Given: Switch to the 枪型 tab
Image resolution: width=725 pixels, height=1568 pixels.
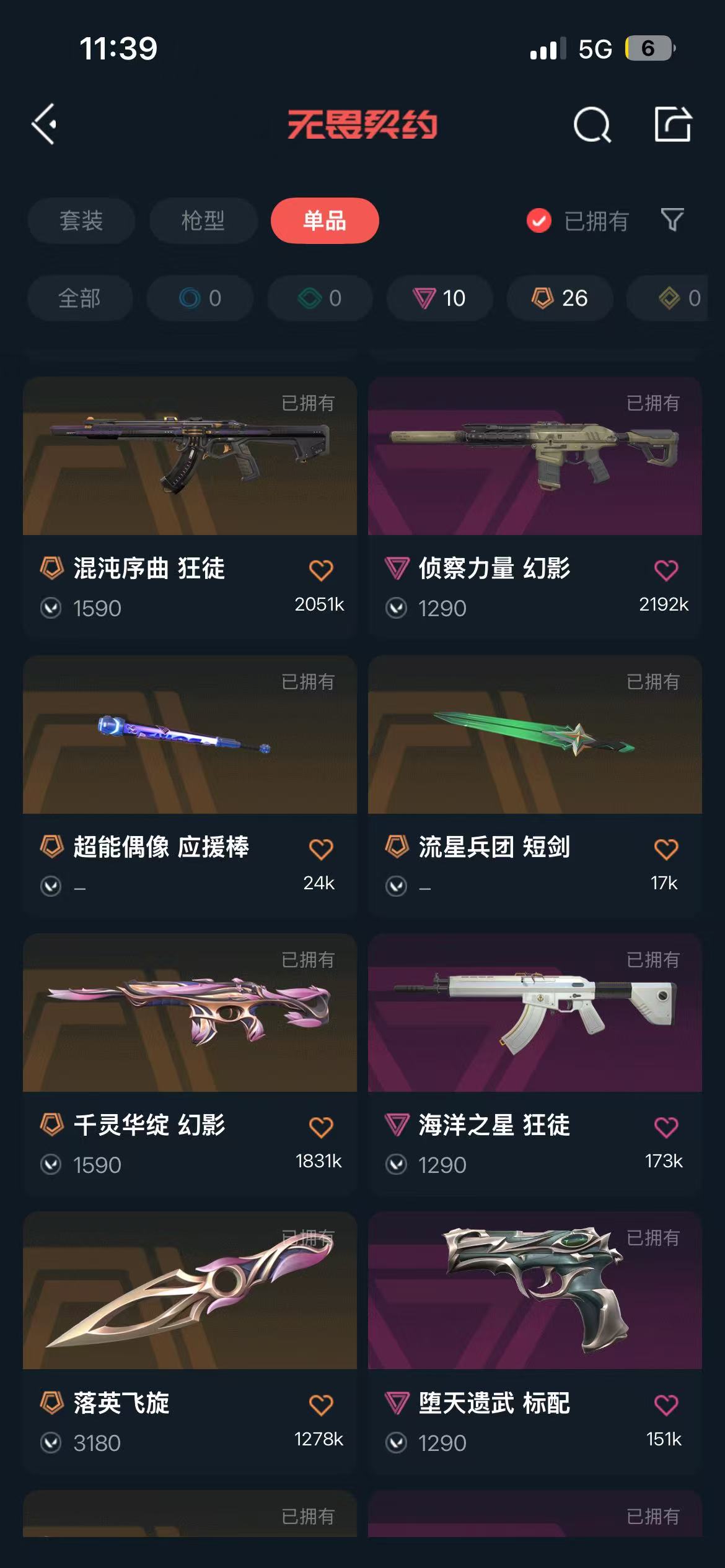Looking at the screenshot, I should click(203, 220).
